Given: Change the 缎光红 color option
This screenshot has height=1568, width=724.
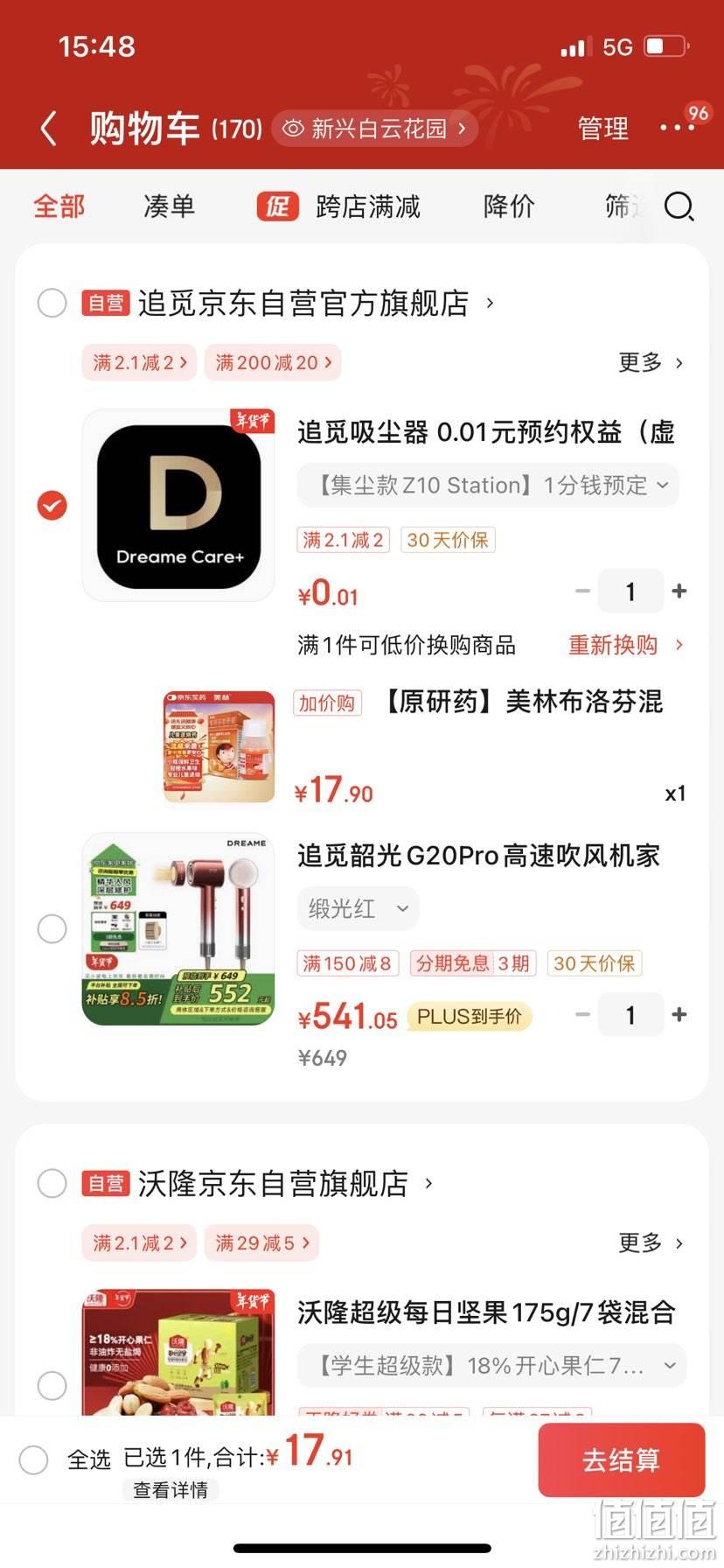Looking at the screenshot, I should pyautogui.click(x=359, y=909).
